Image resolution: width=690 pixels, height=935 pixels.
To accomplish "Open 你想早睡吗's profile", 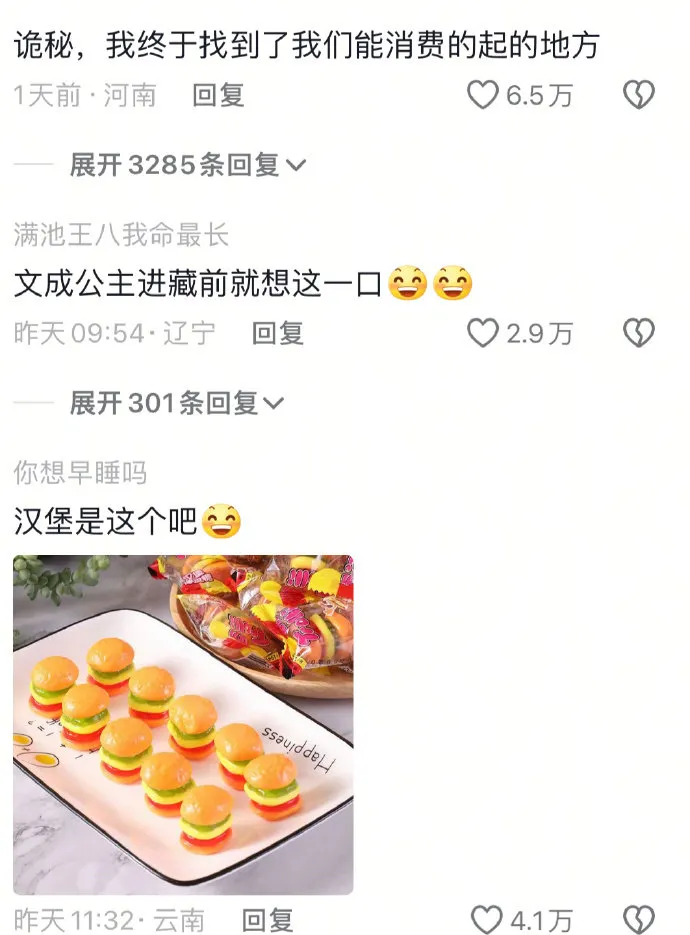I will 80,472.
